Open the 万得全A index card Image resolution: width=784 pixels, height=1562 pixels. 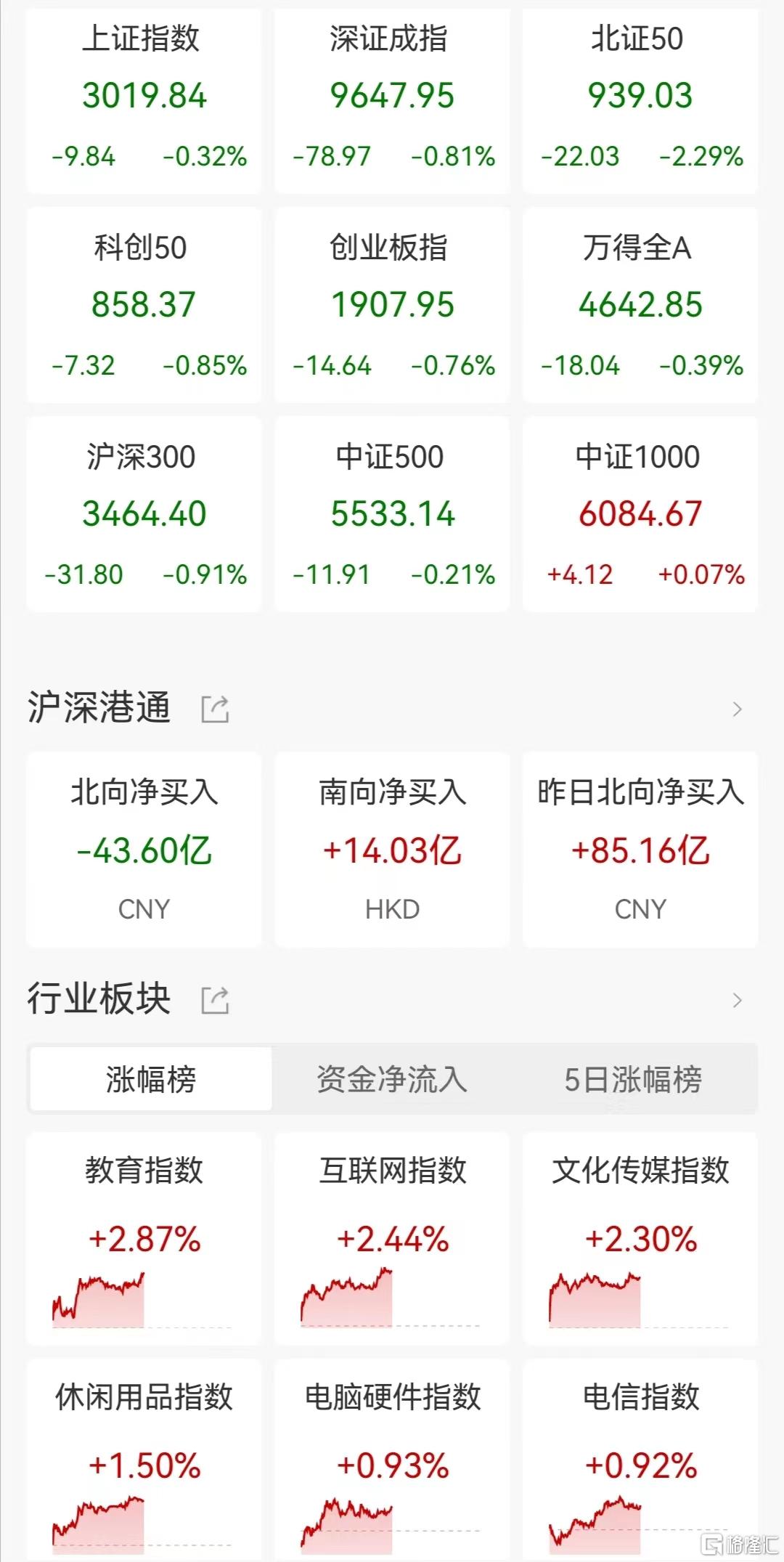pos(640,305)
